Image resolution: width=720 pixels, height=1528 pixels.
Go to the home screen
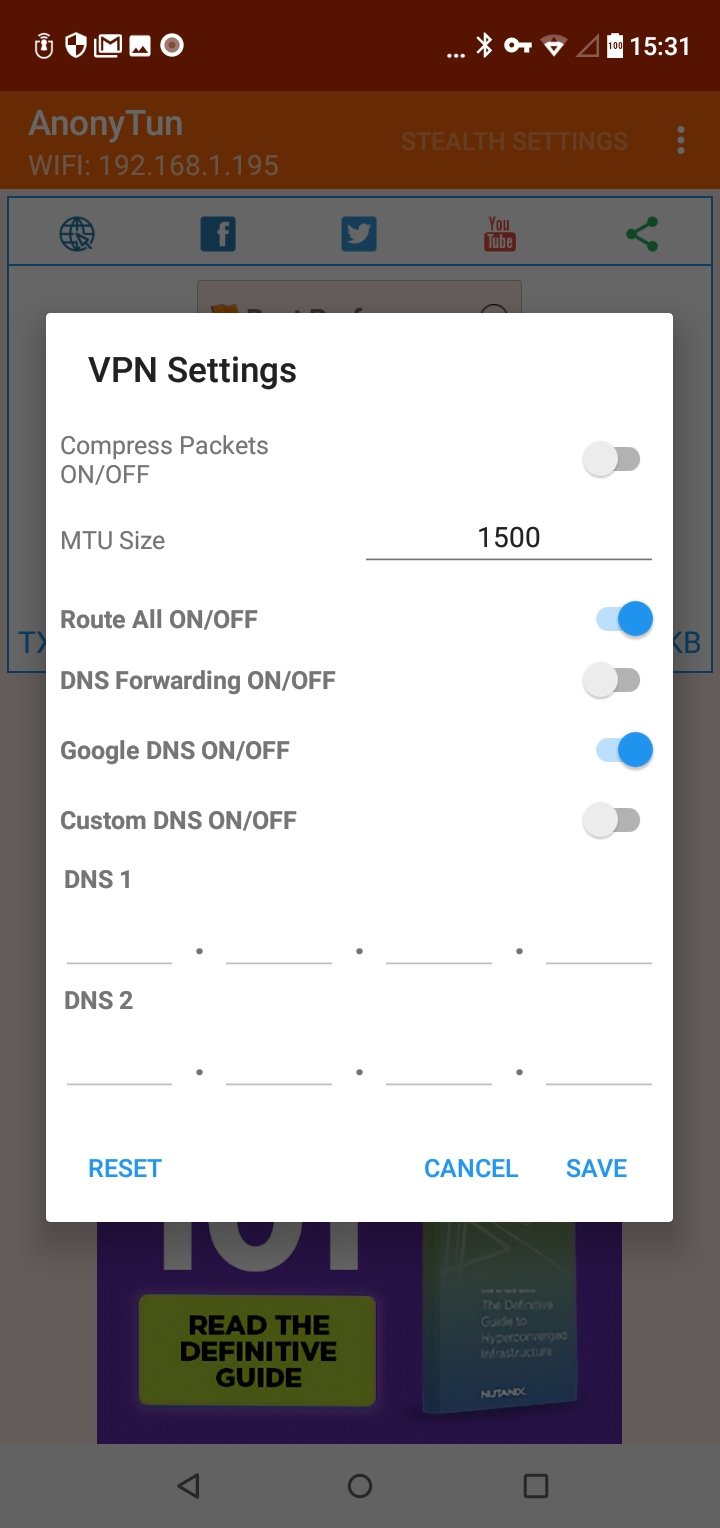tap(360, 1485)
